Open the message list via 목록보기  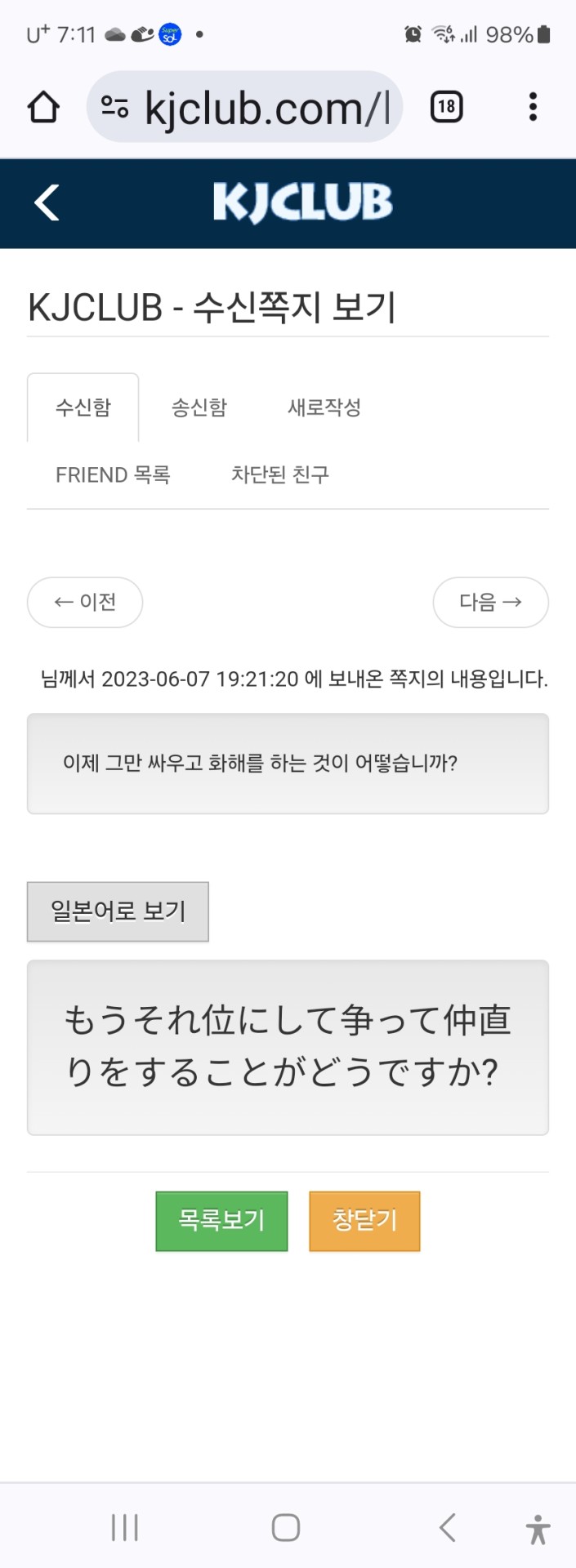point(221,1221)
